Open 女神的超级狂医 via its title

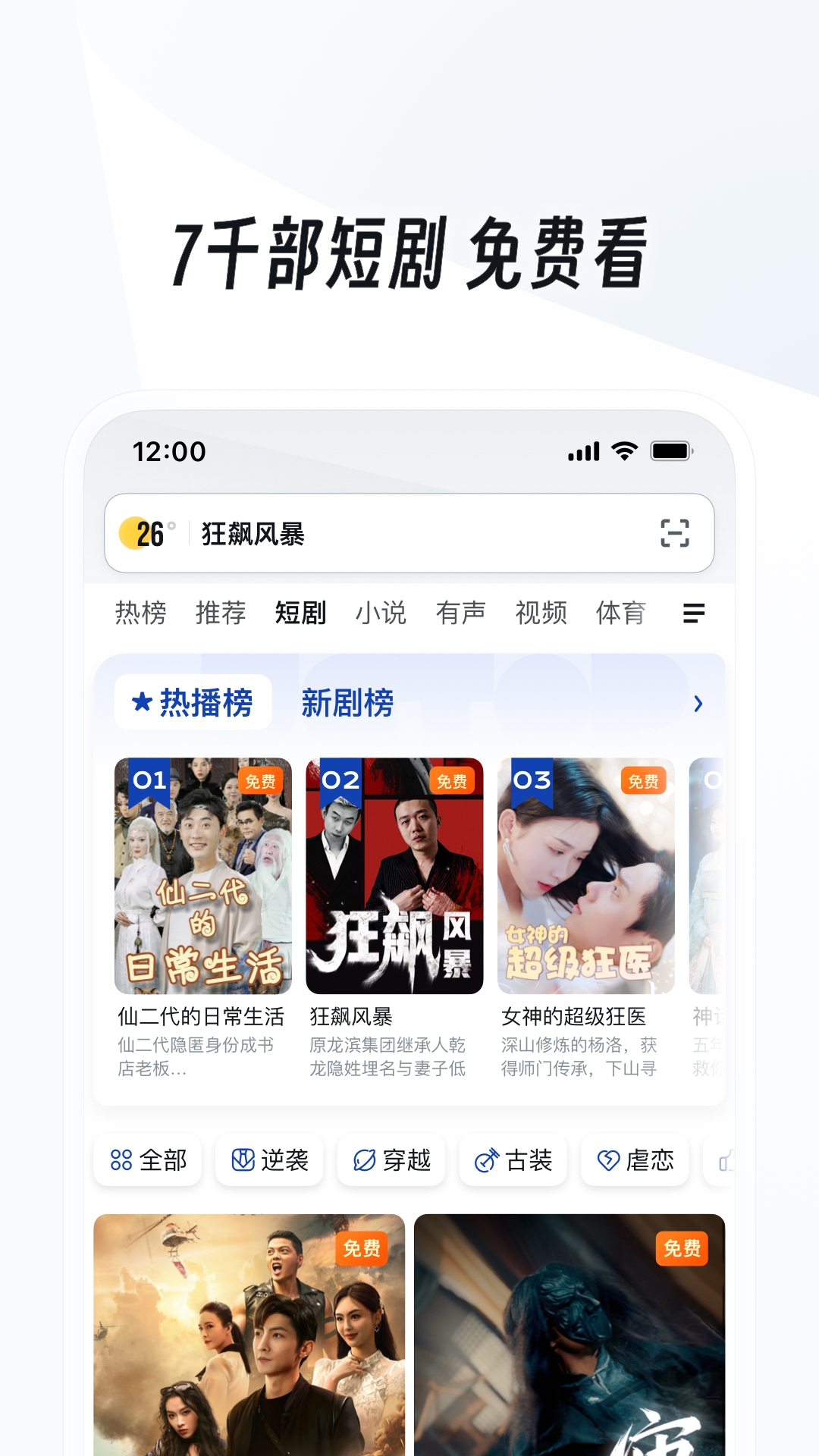point(573,1018)
